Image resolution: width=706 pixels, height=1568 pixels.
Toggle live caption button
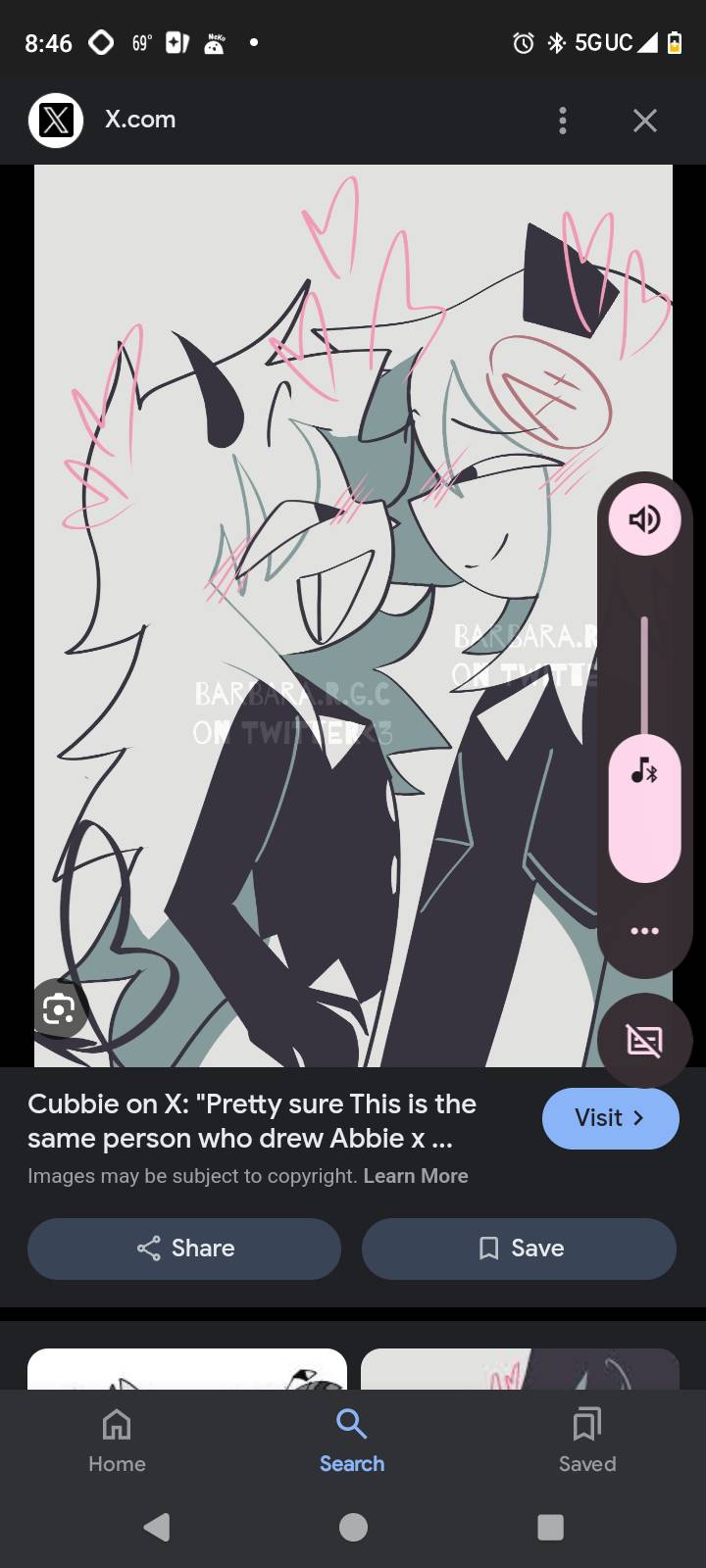[x=644, y=1041]
